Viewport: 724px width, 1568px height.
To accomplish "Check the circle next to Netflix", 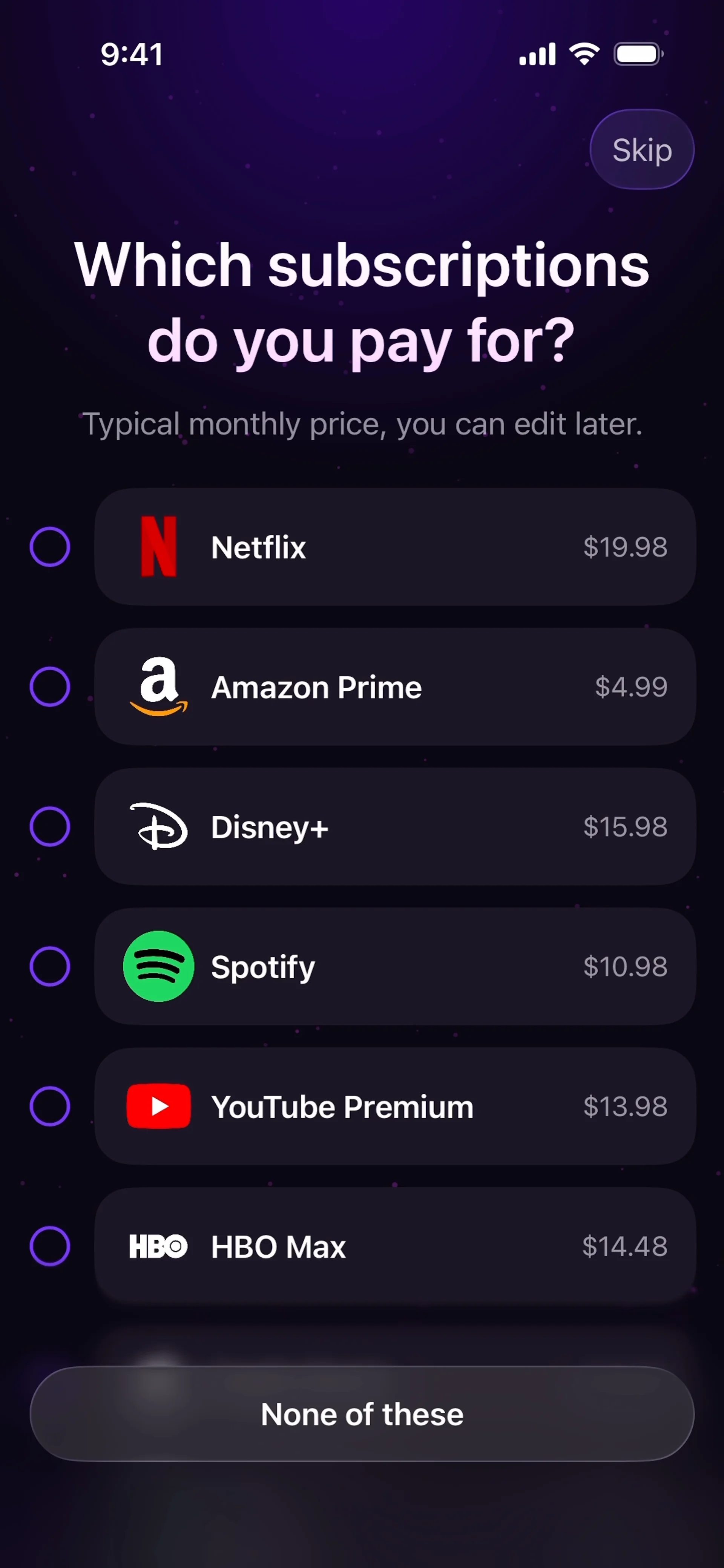I will (50, 547).
